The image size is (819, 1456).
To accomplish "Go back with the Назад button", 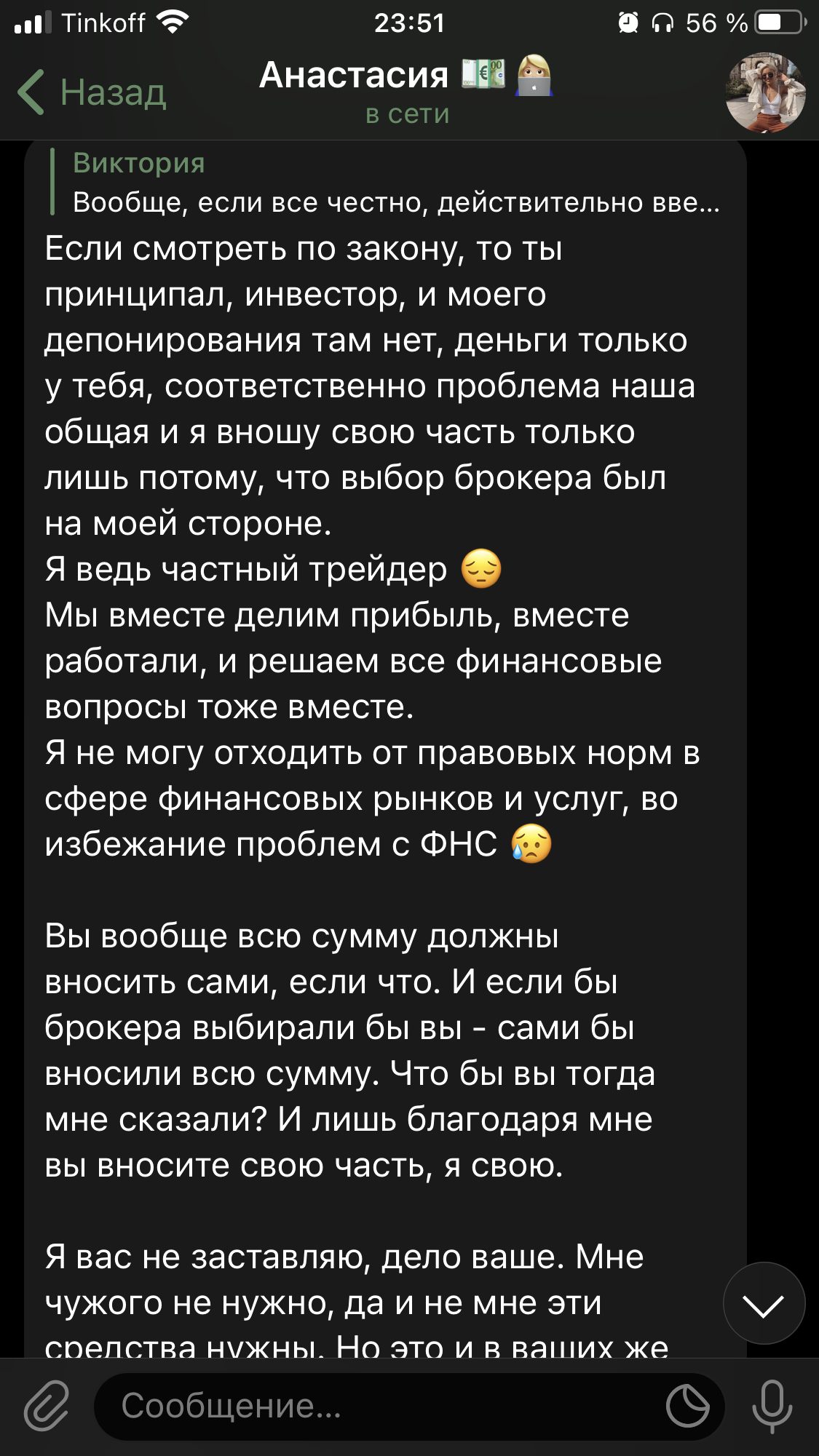I will (92, 92).
